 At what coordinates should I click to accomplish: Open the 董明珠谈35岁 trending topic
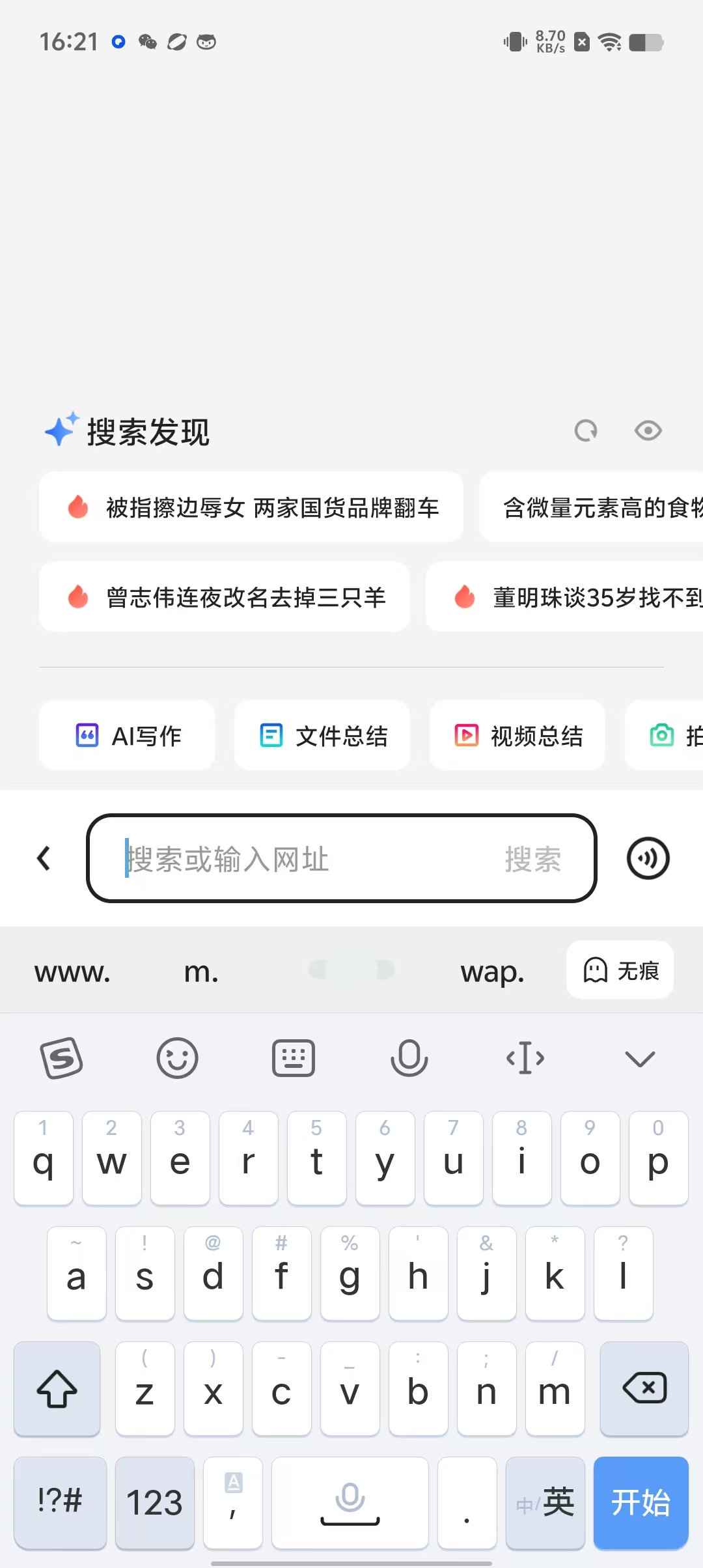point(573,596)
